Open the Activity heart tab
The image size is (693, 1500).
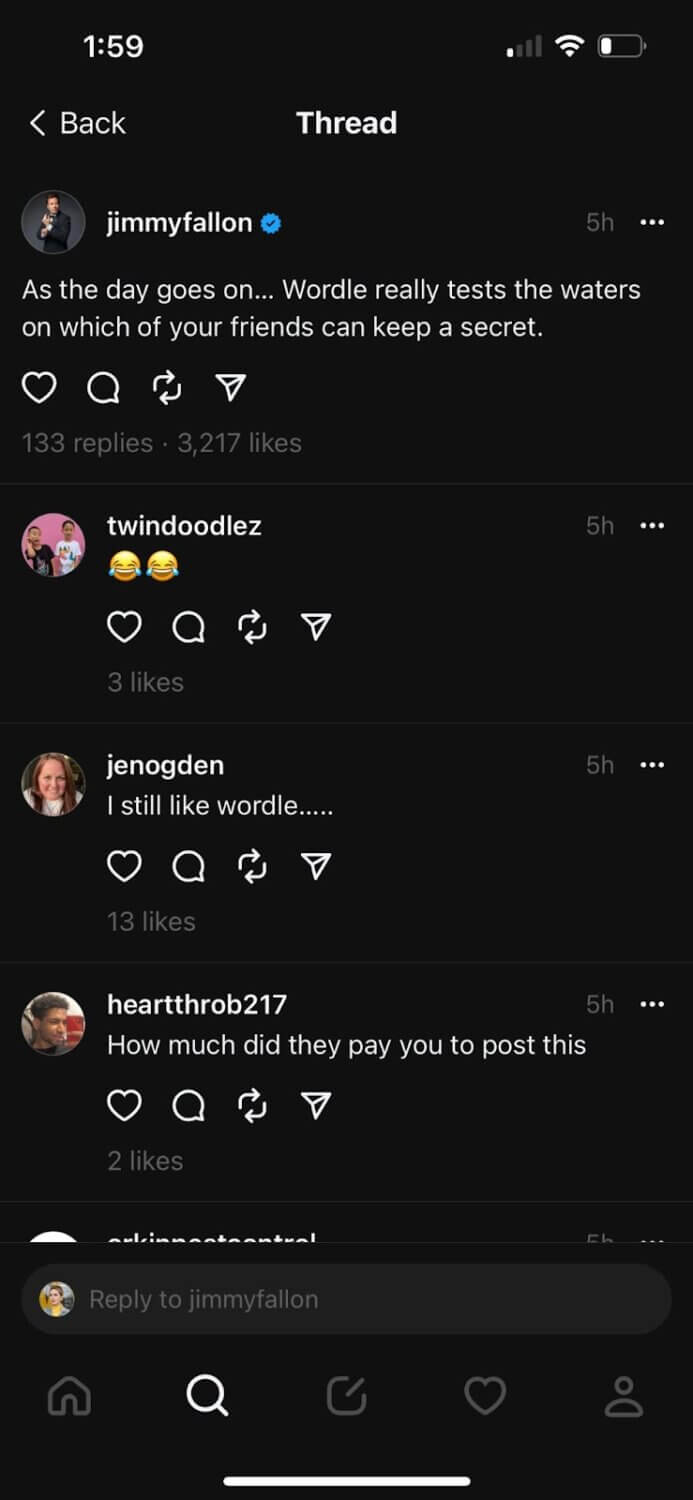[x=485, y=1396]
